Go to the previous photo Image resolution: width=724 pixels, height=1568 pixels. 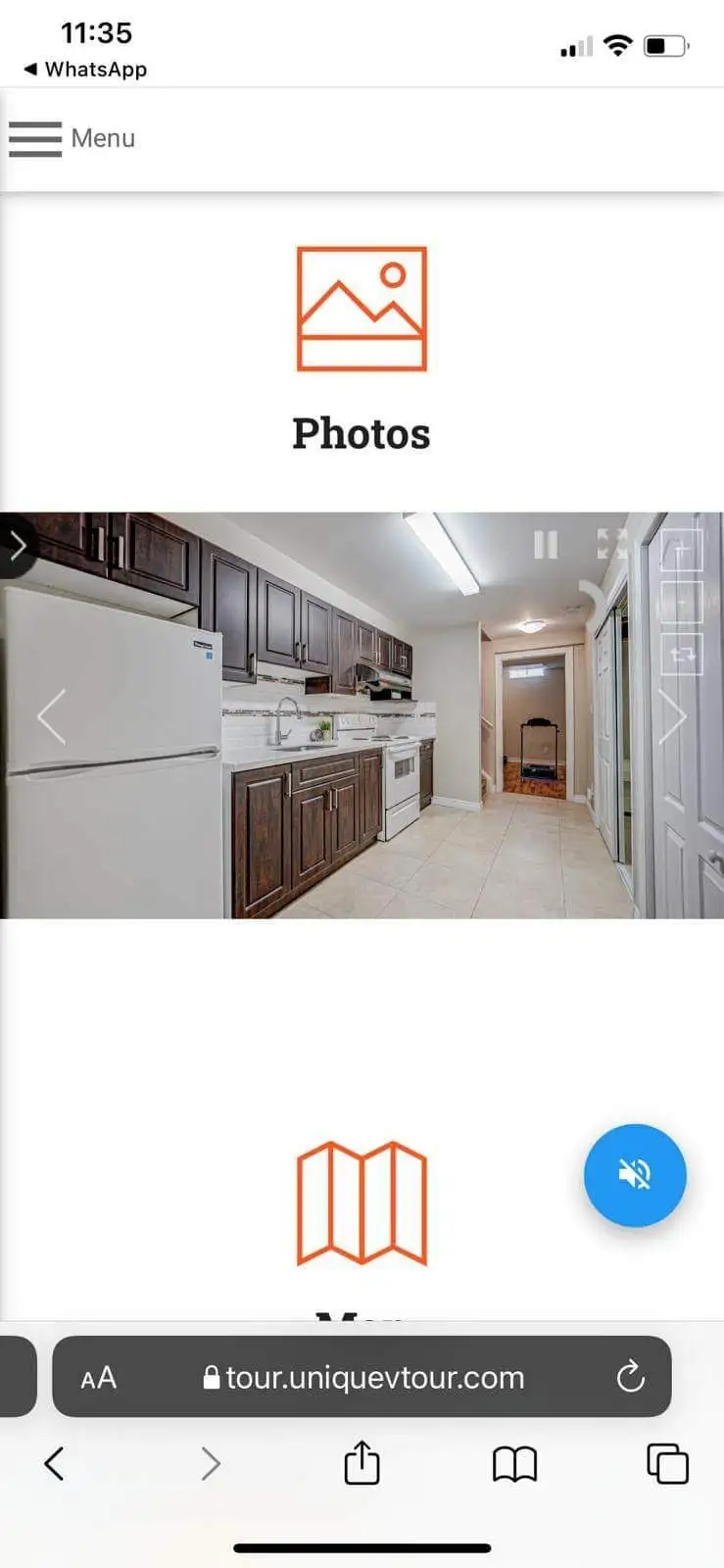51,716
